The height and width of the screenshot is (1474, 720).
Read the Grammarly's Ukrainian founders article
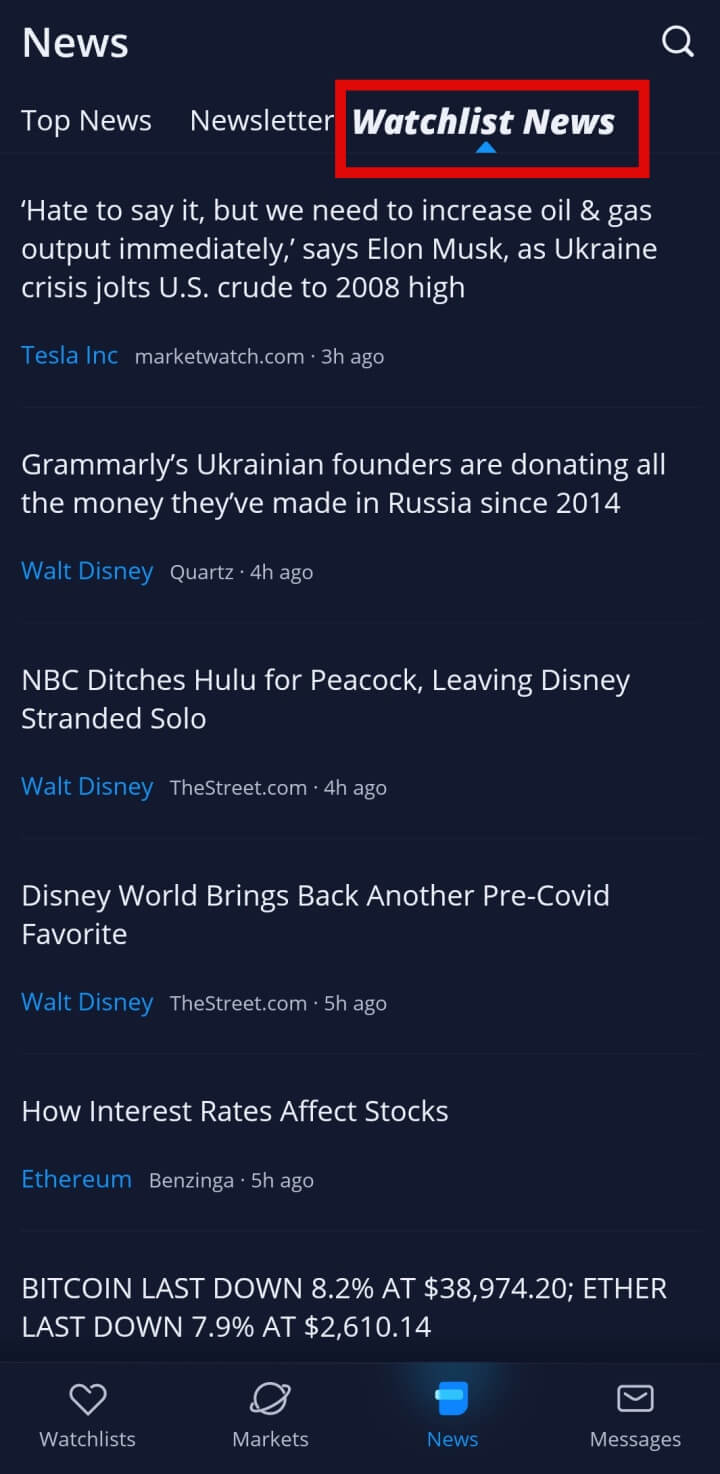pyautogui.click(x=343, y=483)
